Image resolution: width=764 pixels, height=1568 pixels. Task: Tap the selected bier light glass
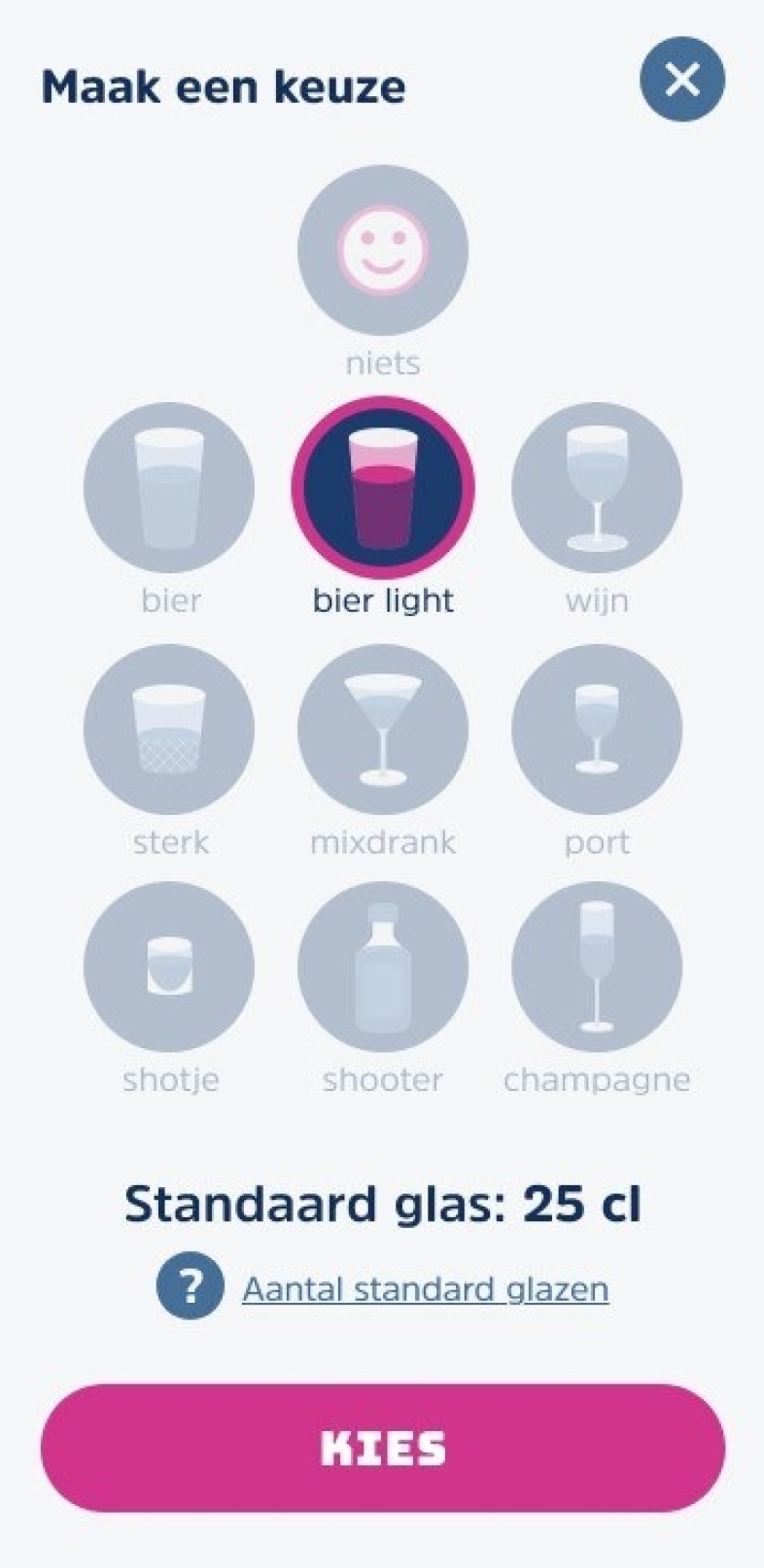[383, 488]
